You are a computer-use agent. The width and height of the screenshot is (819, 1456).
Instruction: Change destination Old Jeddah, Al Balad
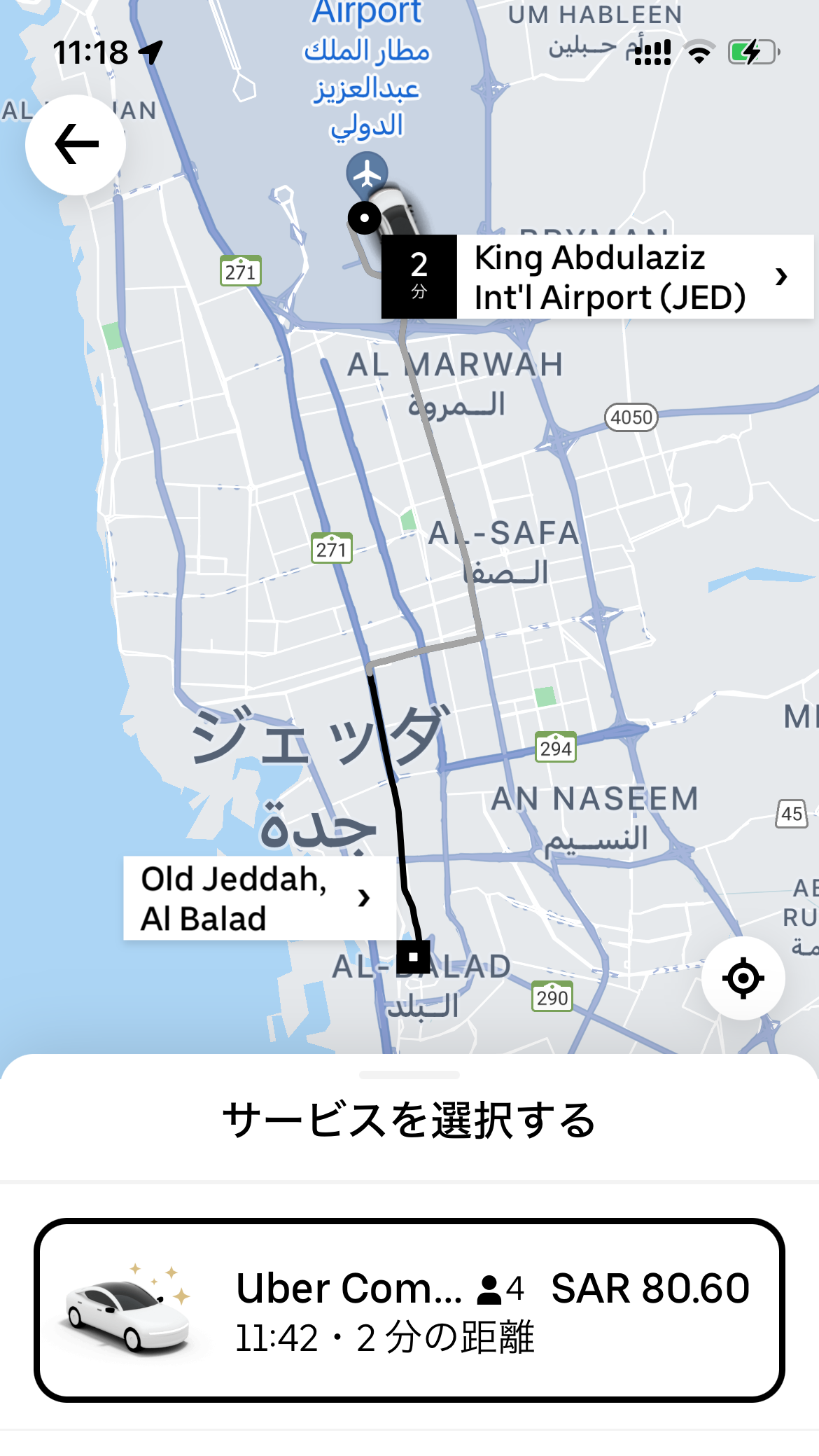(x=255, y=898)
